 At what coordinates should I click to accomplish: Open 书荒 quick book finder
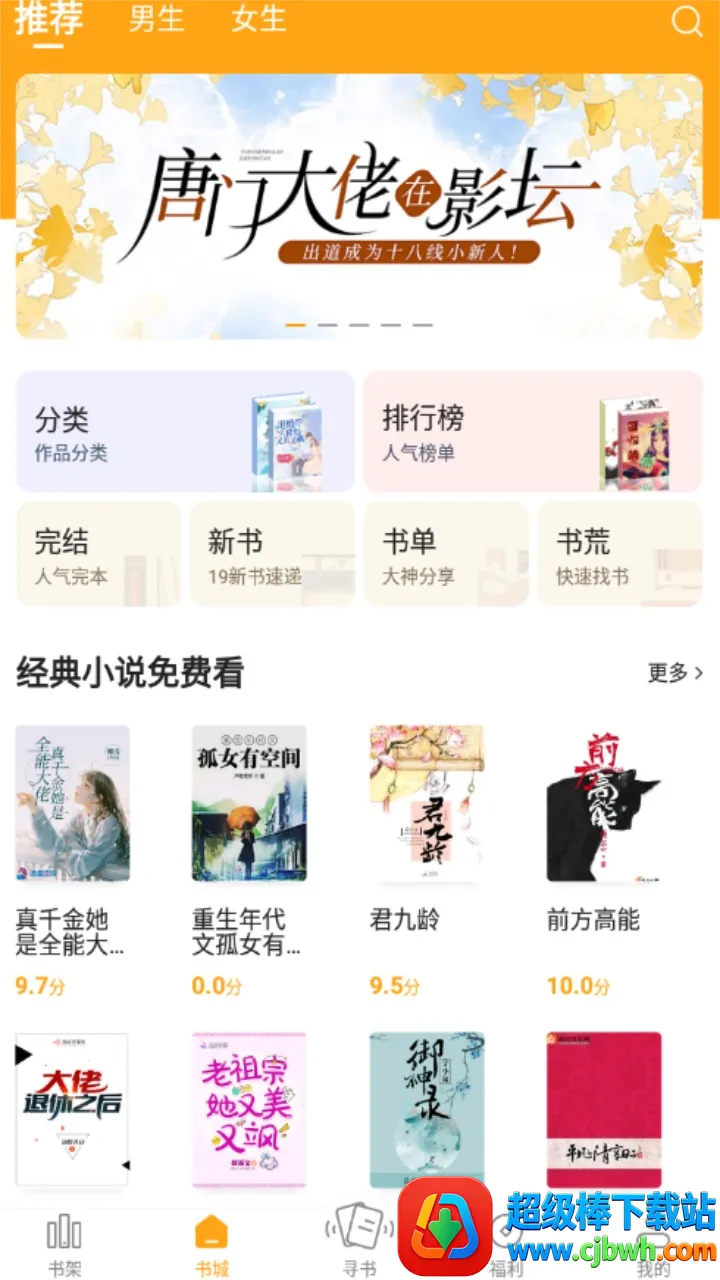click(x=620, y=554)
